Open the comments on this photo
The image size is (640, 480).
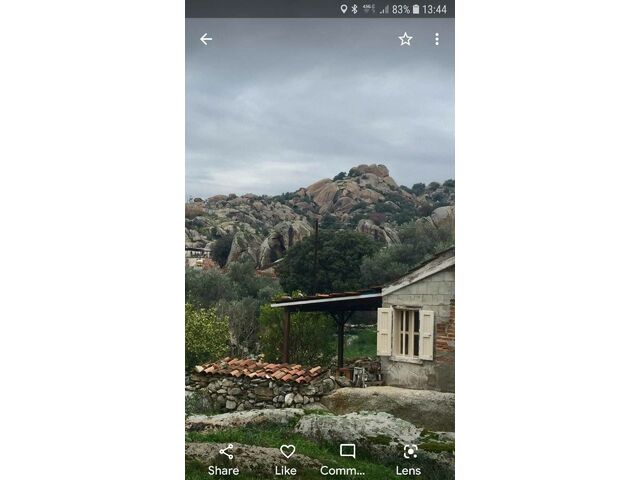(347, 458)
